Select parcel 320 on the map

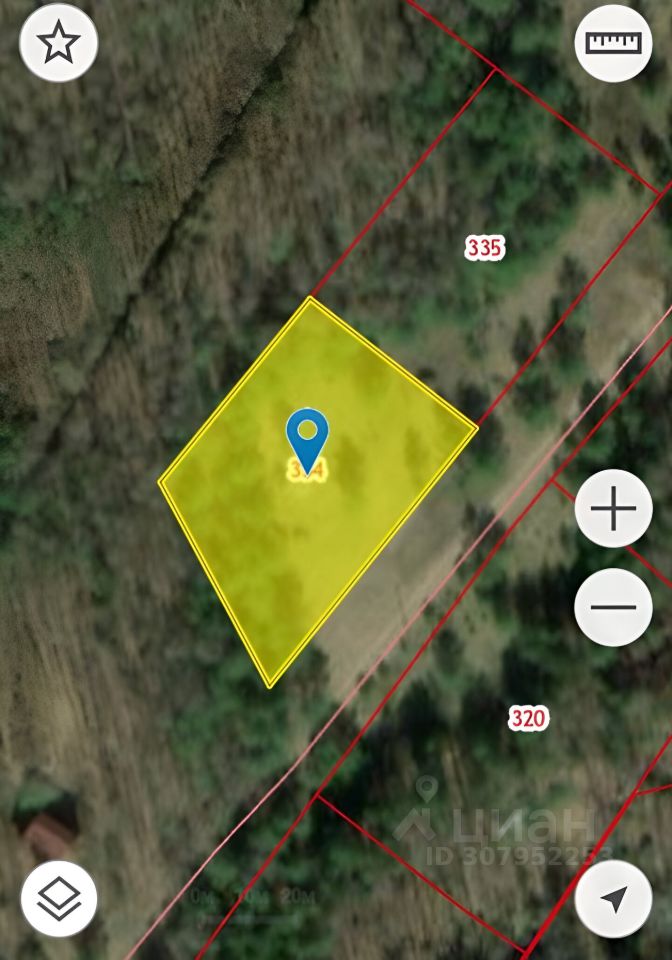click(528, 717)
